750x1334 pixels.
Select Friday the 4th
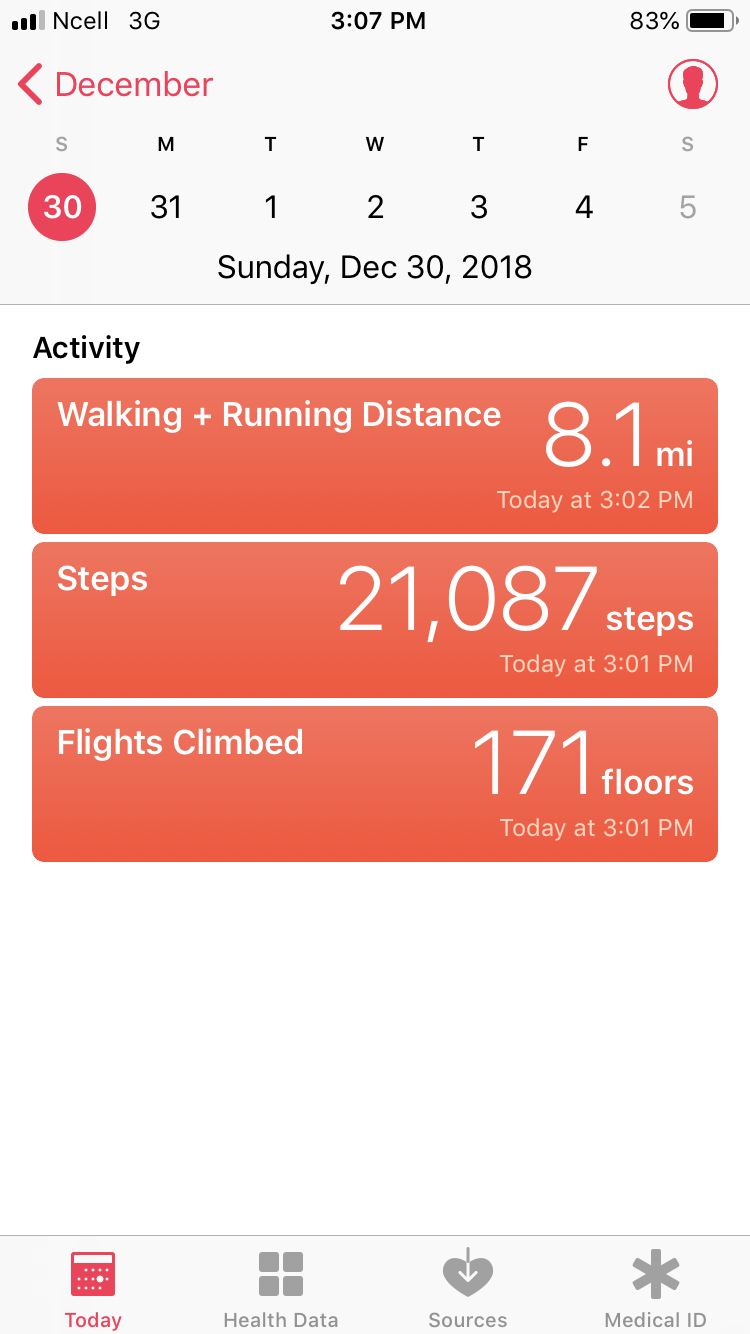pyautogui.click(x=584, y=207)
